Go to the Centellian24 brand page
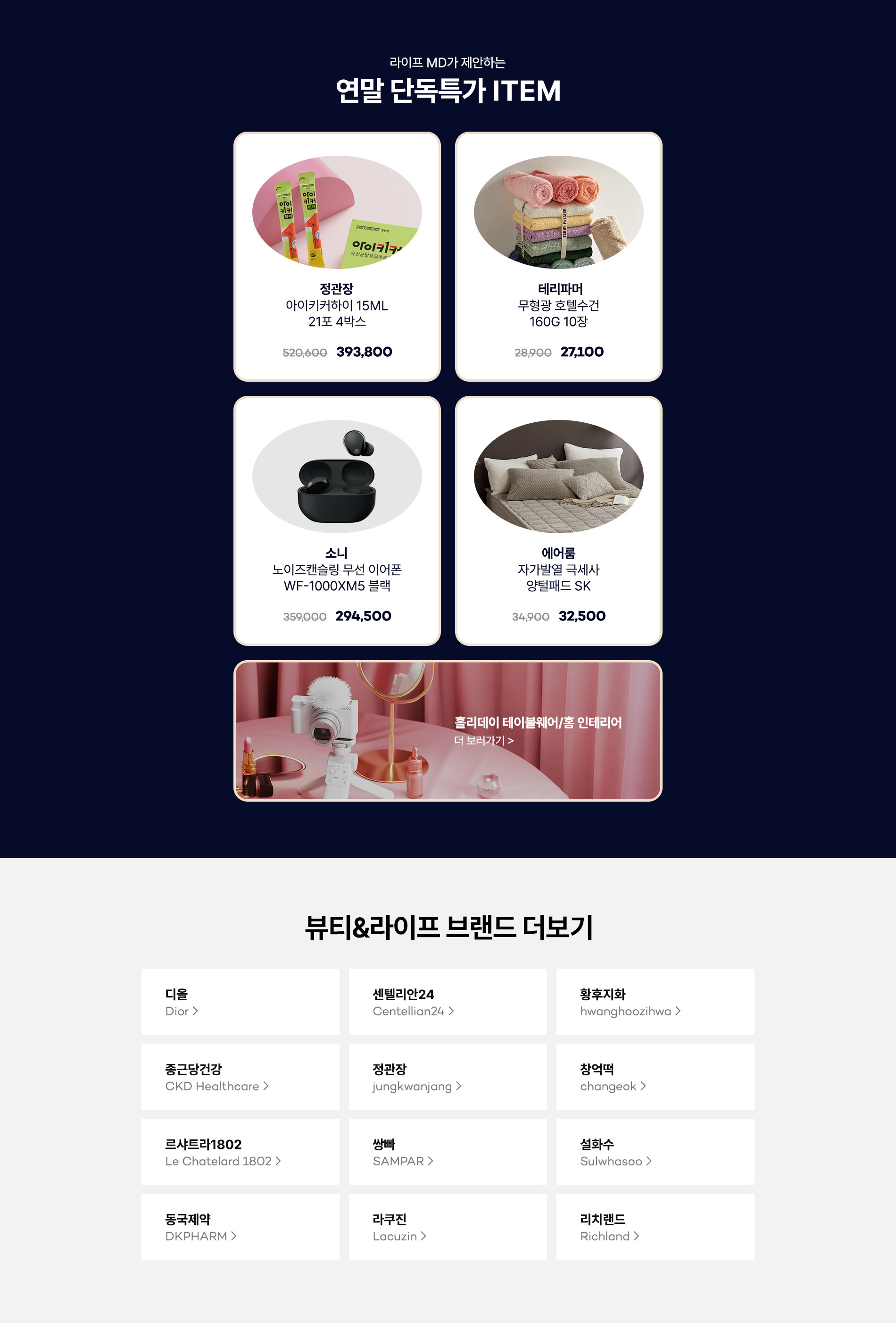This screenshot has width=896, height=1323. pos(447,1001)
